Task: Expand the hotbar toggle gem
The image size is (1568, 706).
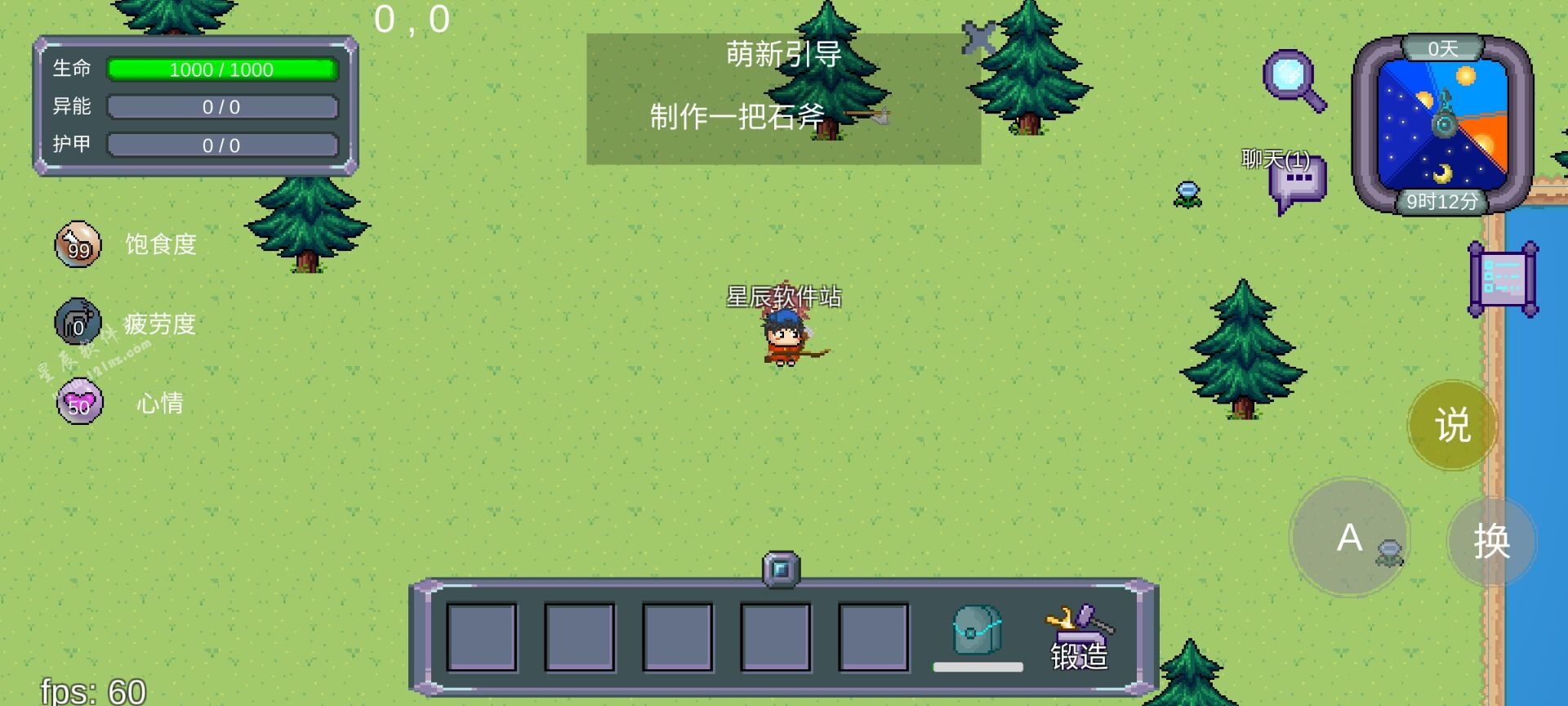Action: [x=781, y=570]
